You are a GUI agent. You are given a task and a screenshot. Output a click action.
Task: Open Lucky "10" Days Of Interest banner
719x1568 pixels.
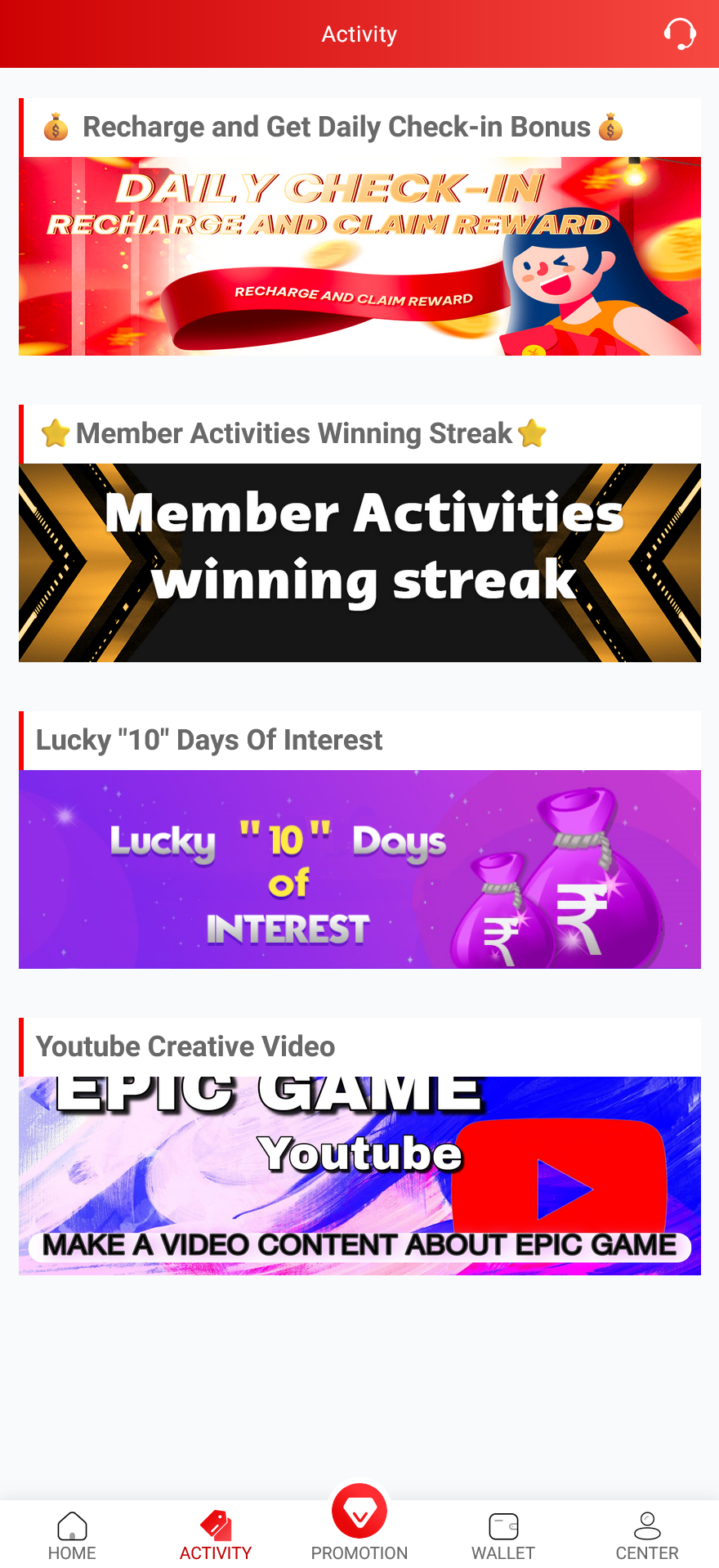(359, 869)
